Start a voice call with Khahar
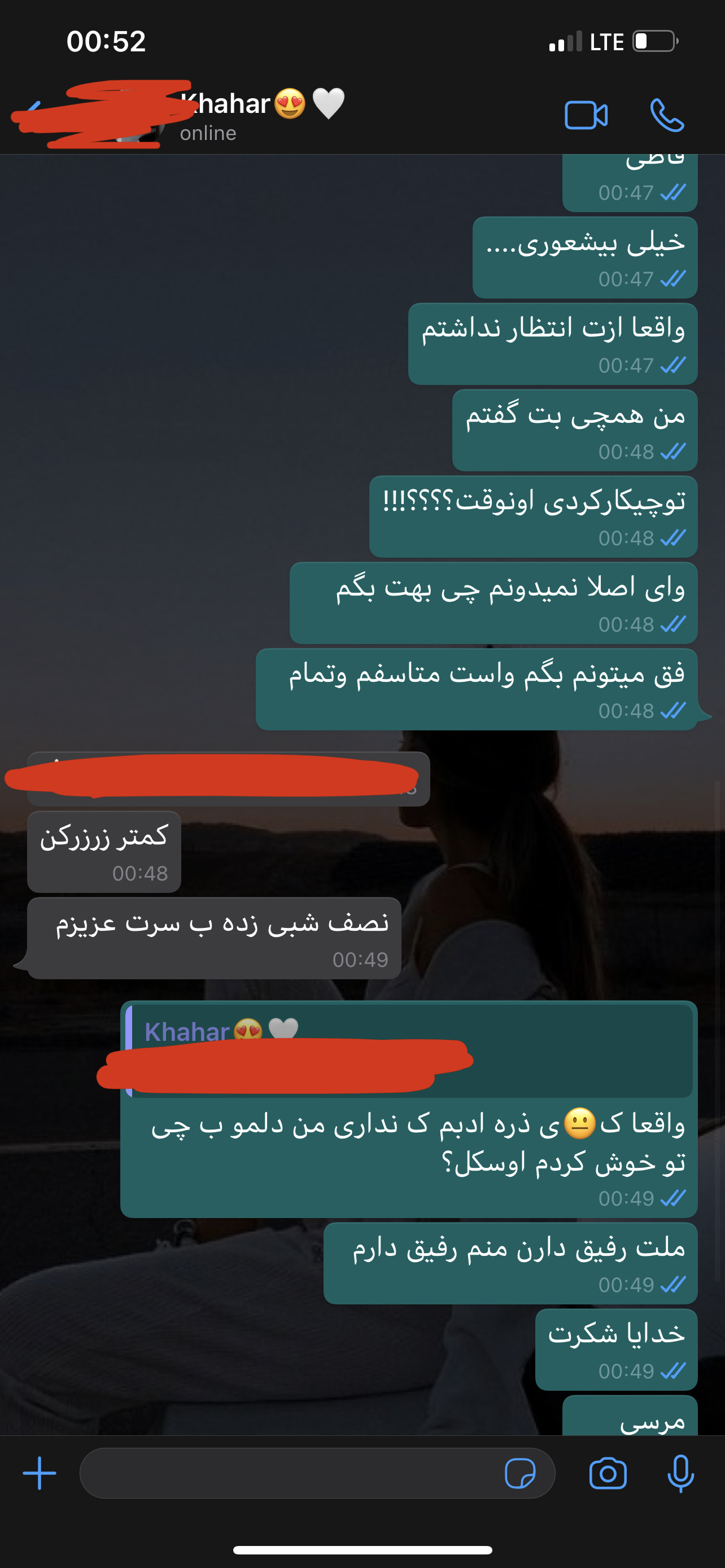The height and width of the screenshot is (1568, 725). [x=667, y=115]
